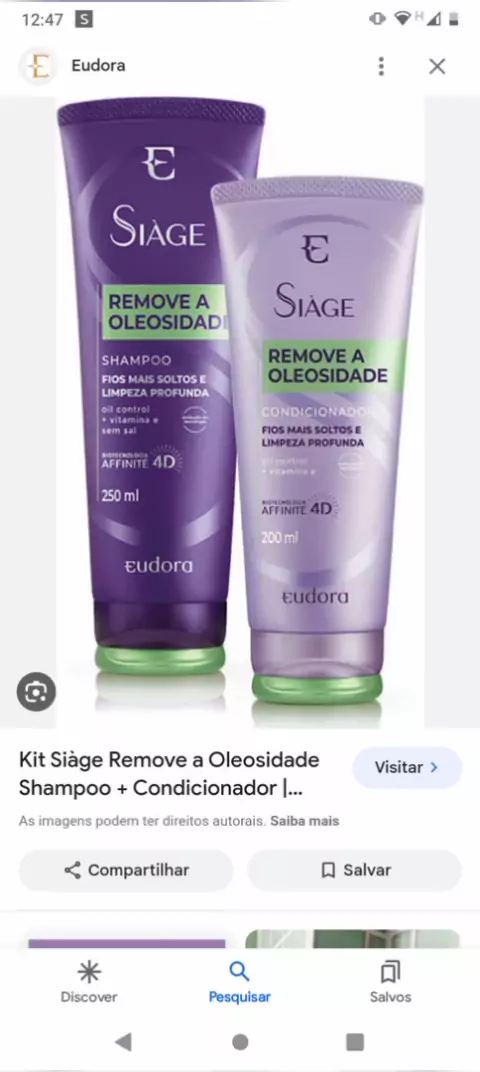Share the image with Compartilhar
Viewport: 480px width, 1072px height.
pyautogui.click(x=126, y=870)
